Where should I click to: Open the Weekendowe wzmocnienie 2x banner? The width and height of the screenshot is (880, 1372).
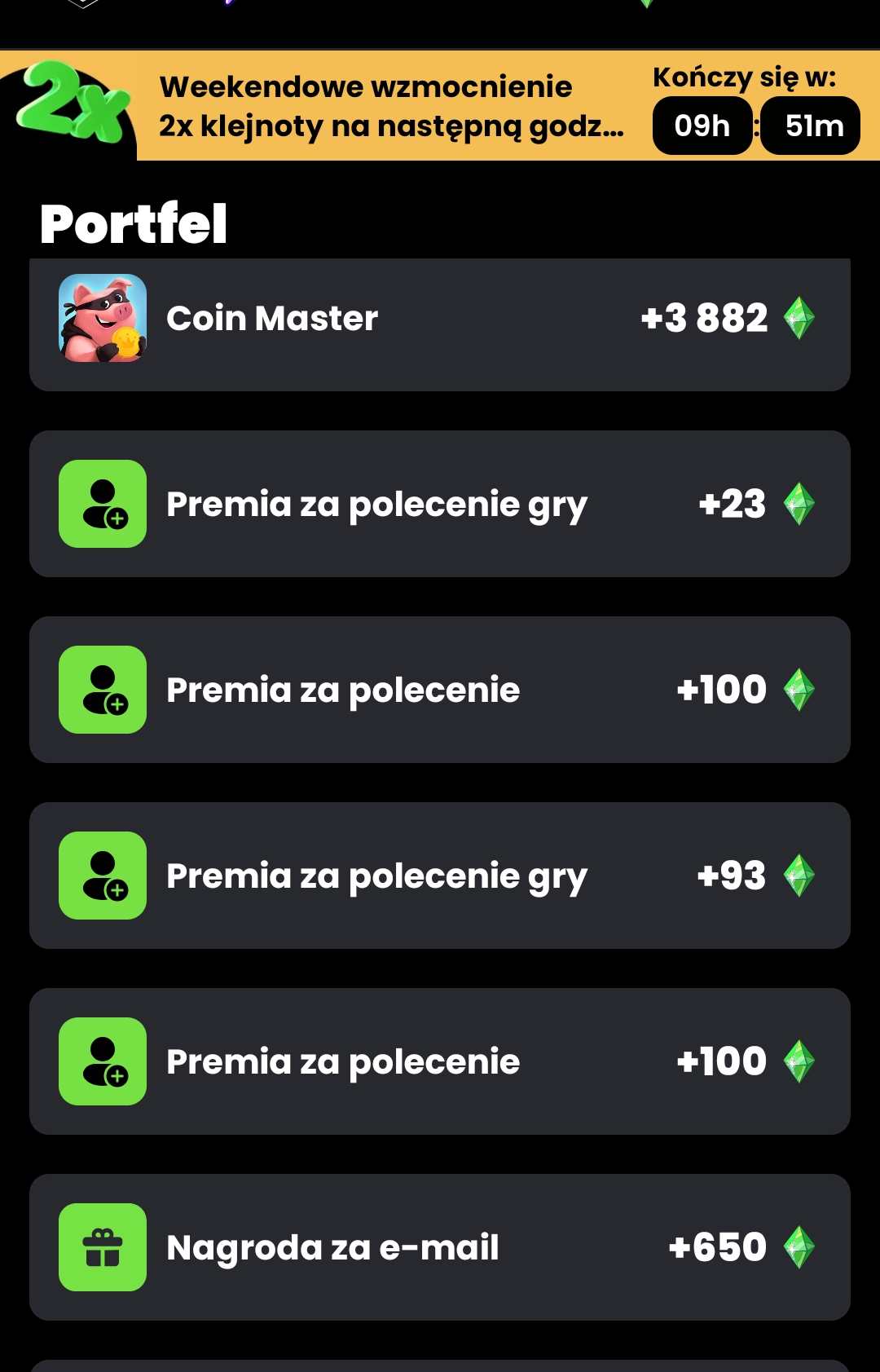tap(391, 106)
